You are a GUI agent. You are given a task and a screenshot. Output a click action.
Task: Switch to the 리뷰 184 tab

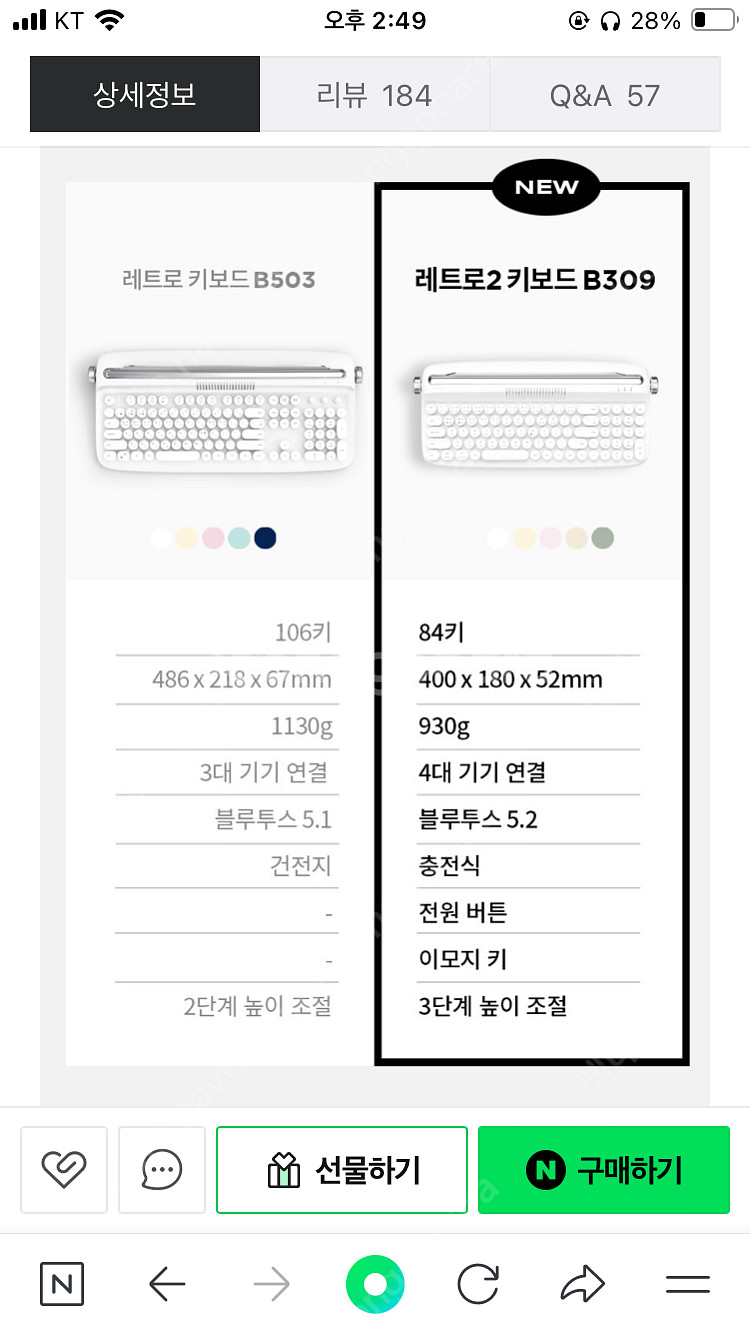tap(374, 95)
